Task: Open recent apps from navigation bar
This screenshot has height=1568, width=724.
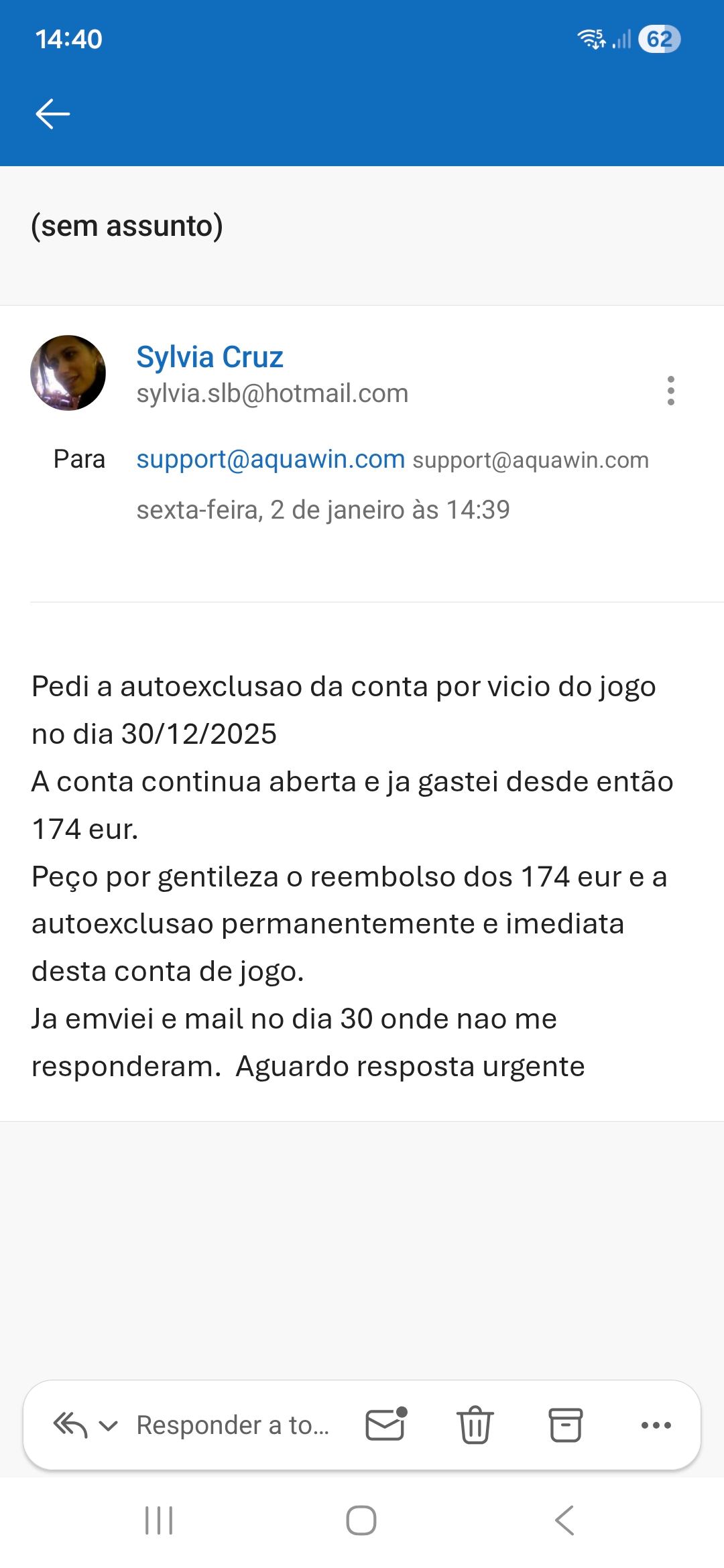Action: pos(159,1520)
